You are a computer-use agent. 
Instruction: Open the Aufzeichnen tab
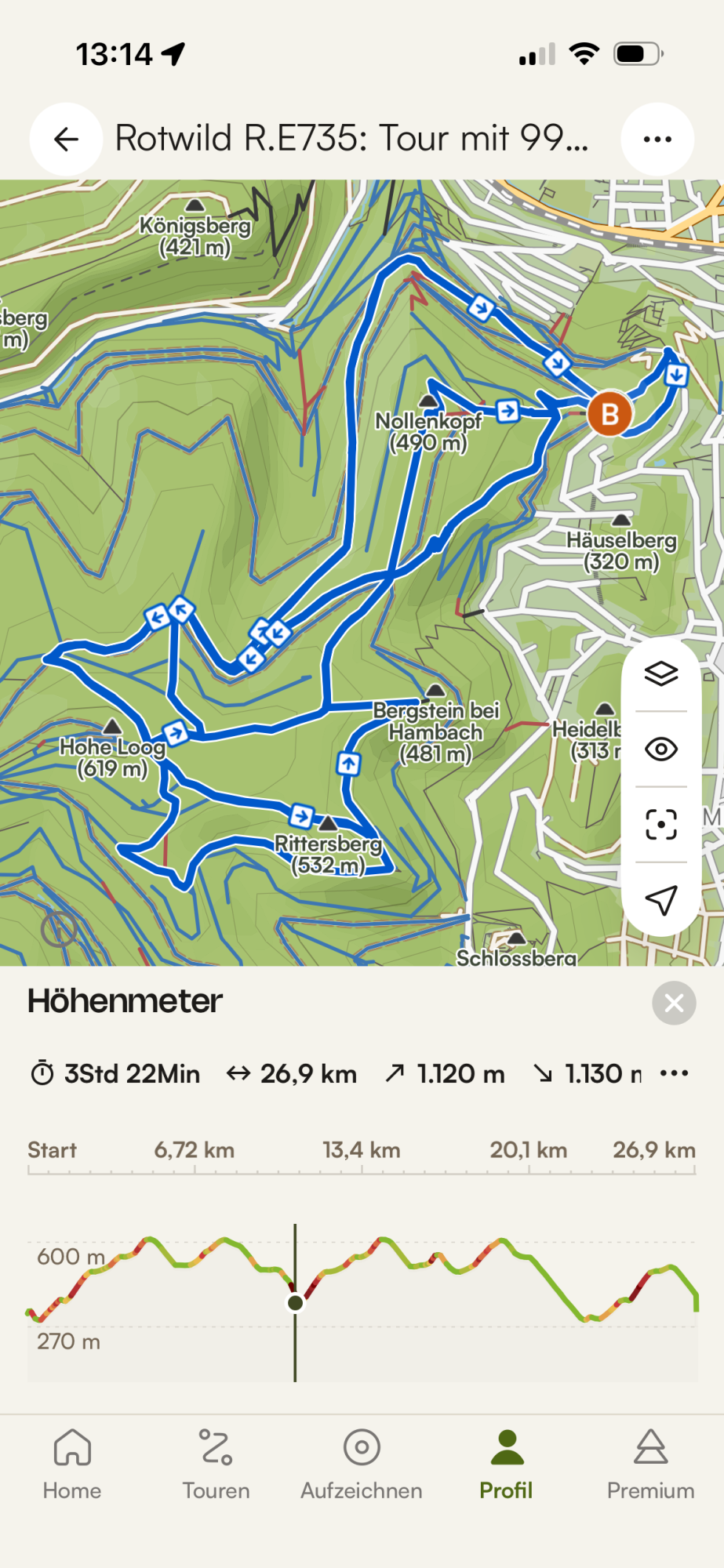362,1463
